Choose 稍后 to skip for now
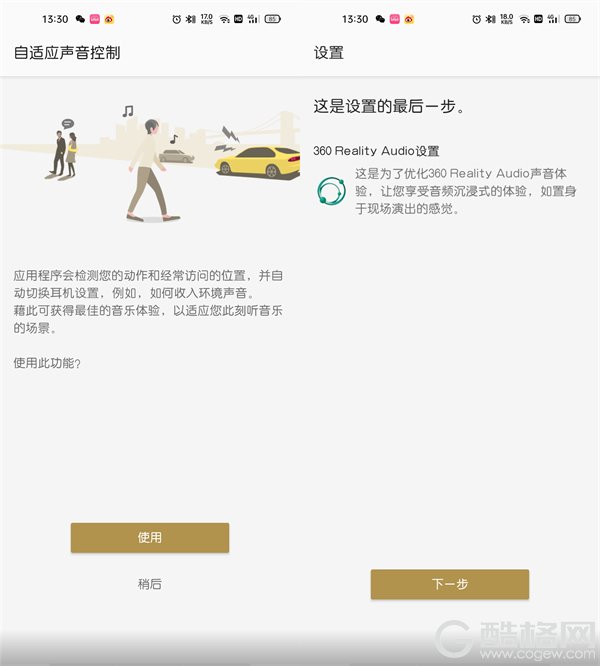This screenshot has height=666, width=600. pyautogui.click(x=150, y=584)
